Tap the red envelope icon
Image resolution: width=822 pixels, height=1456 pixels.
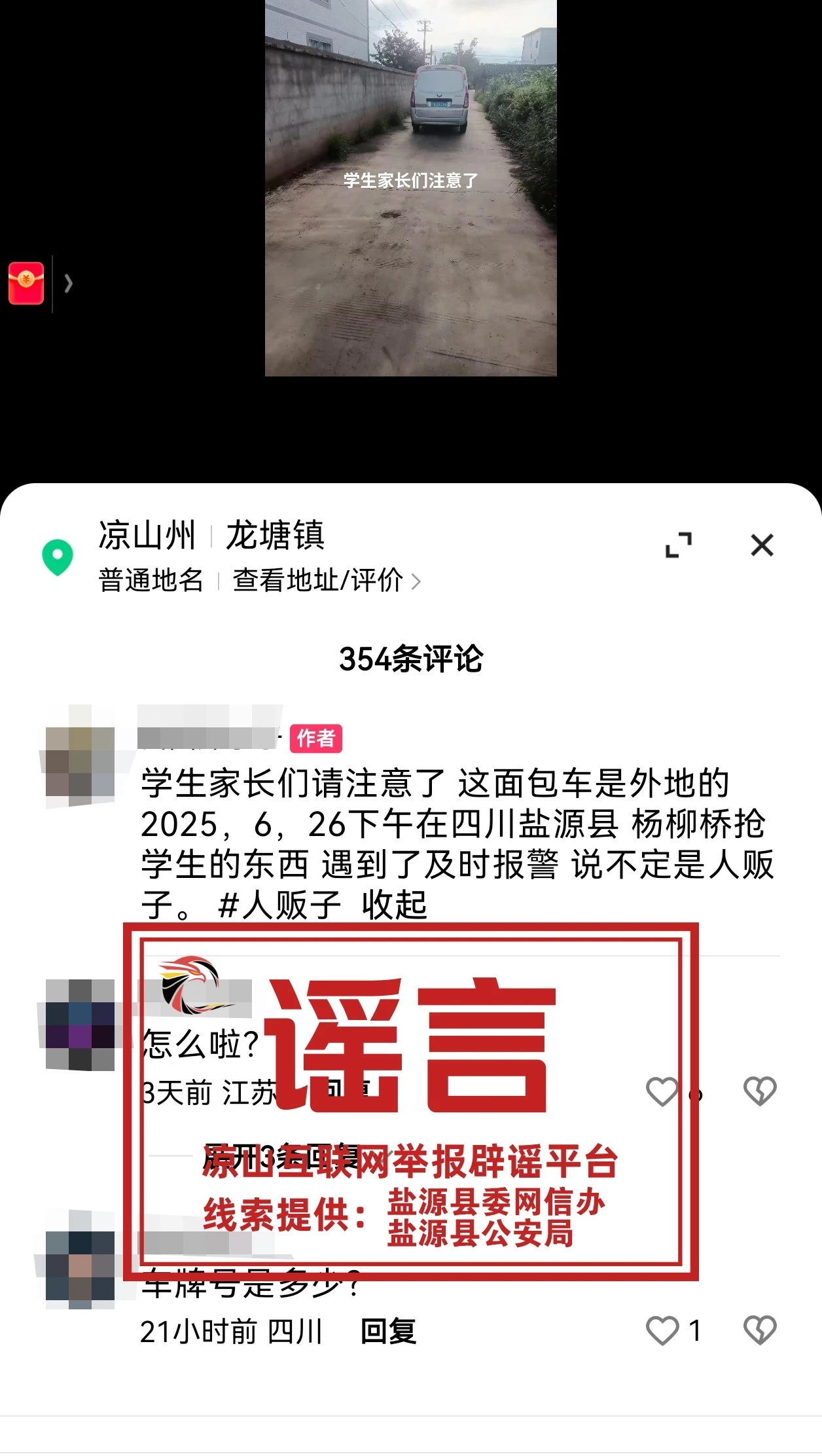coord(26,283)
